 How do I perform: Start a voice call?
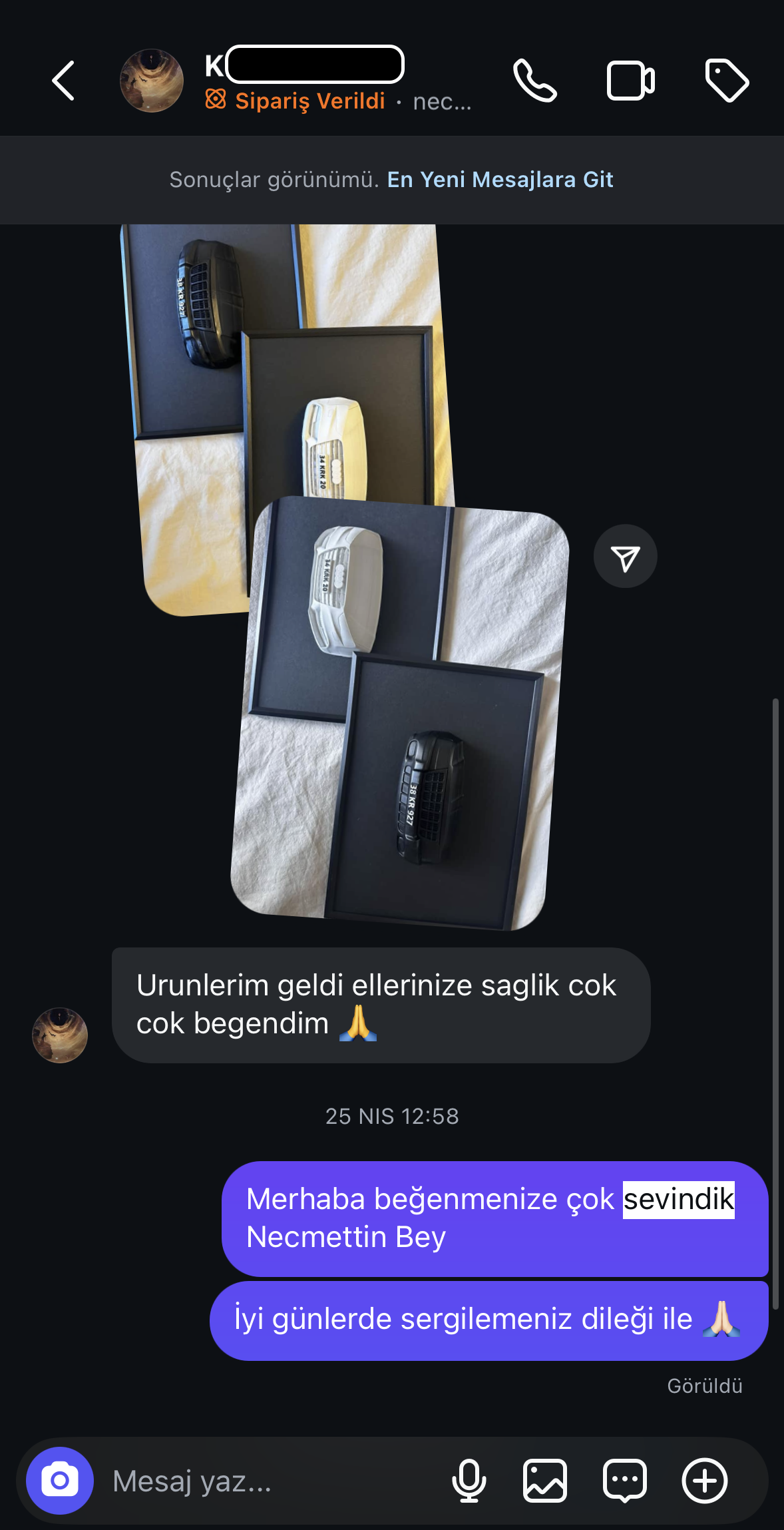click(534, 81)
